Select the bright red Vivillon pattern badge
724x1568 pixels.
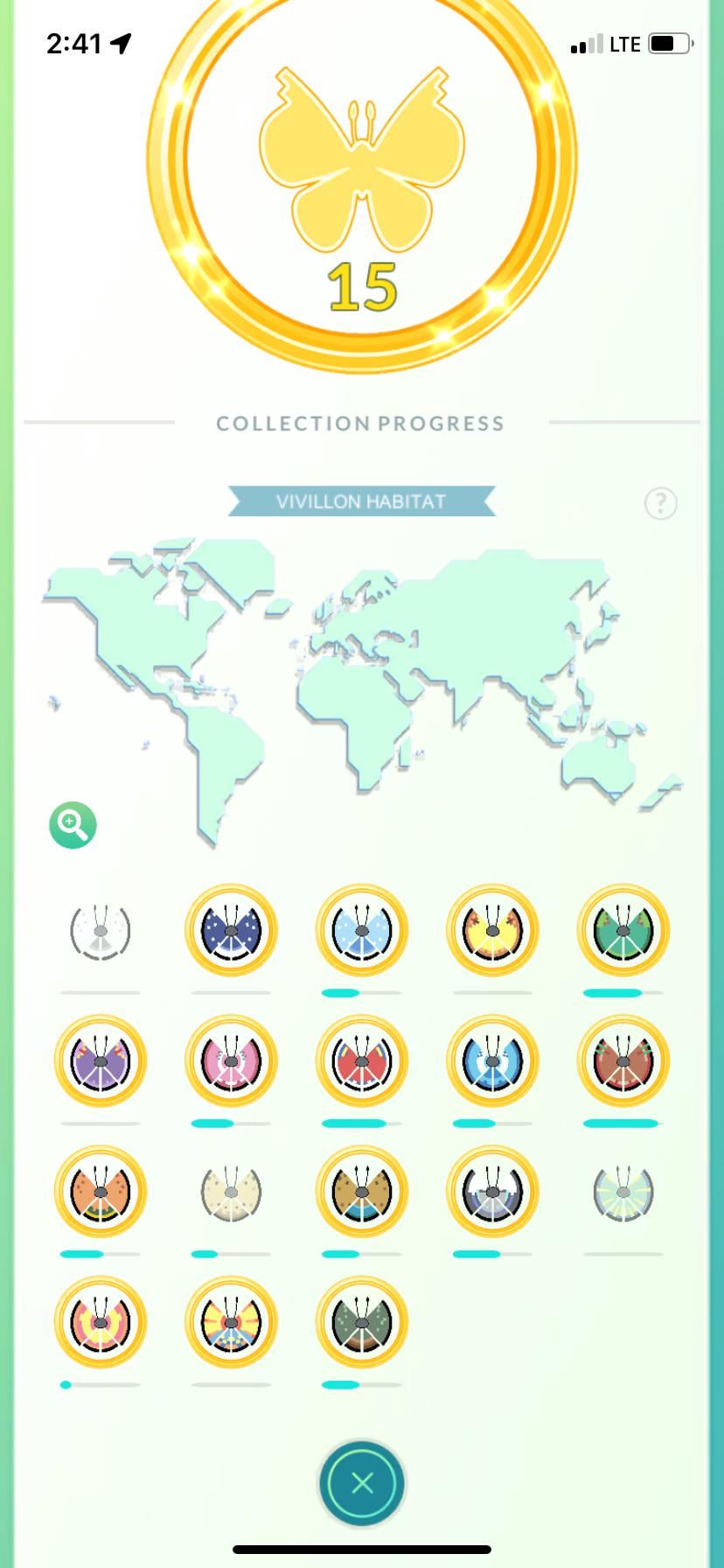pyautogui.click(x=361, y=1060)
